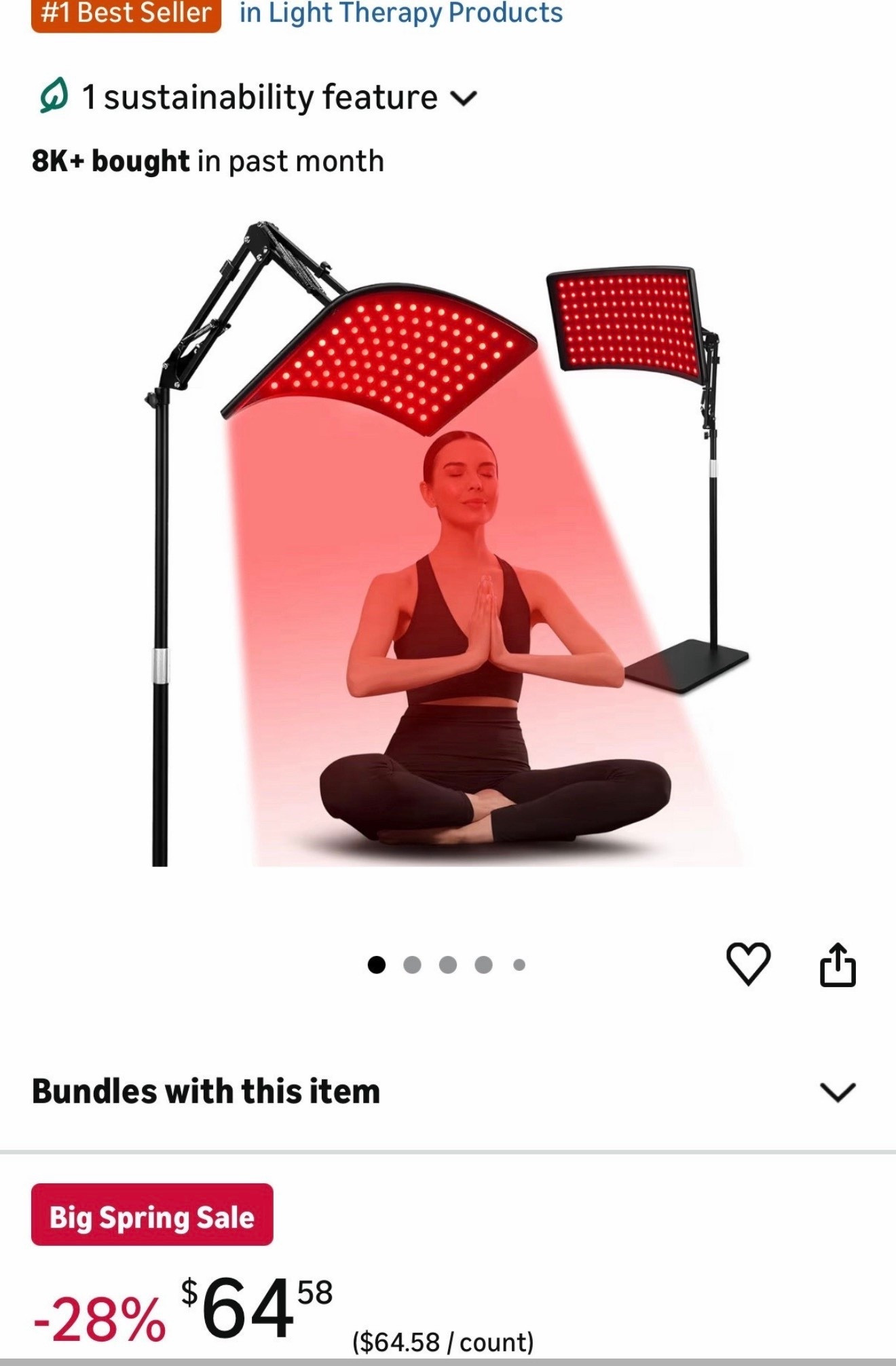Add item to wish list with heart
Screen dimensions: 896x1366
coord(748,964)
